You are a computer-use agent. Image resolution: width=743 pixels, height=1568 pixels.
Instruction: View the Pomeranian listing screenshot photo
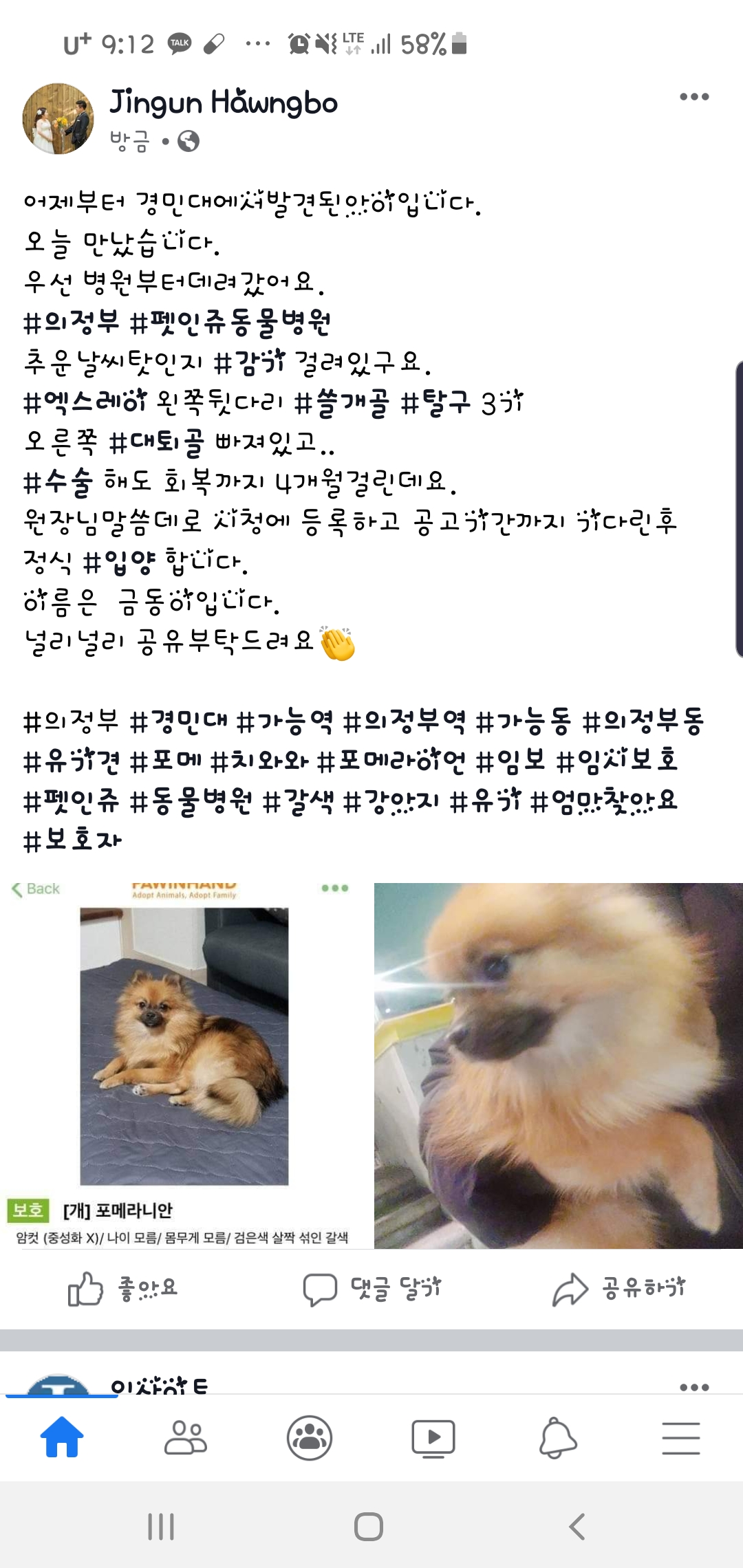(184, 1065)
